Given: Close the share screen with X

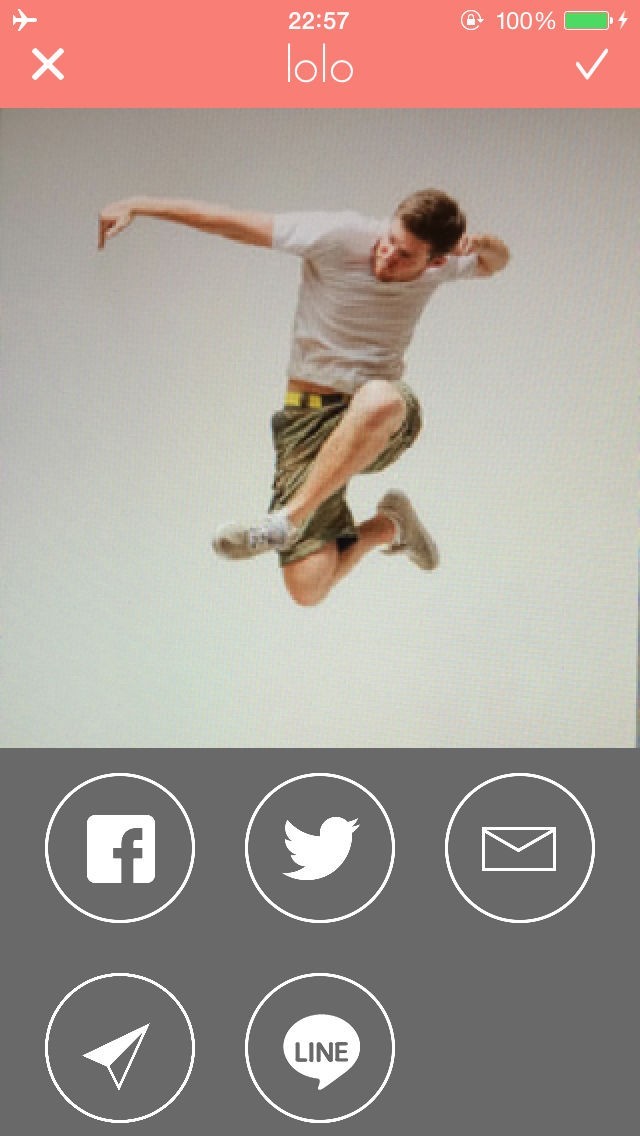Looking at the screenshot, I should click(48, 64).
